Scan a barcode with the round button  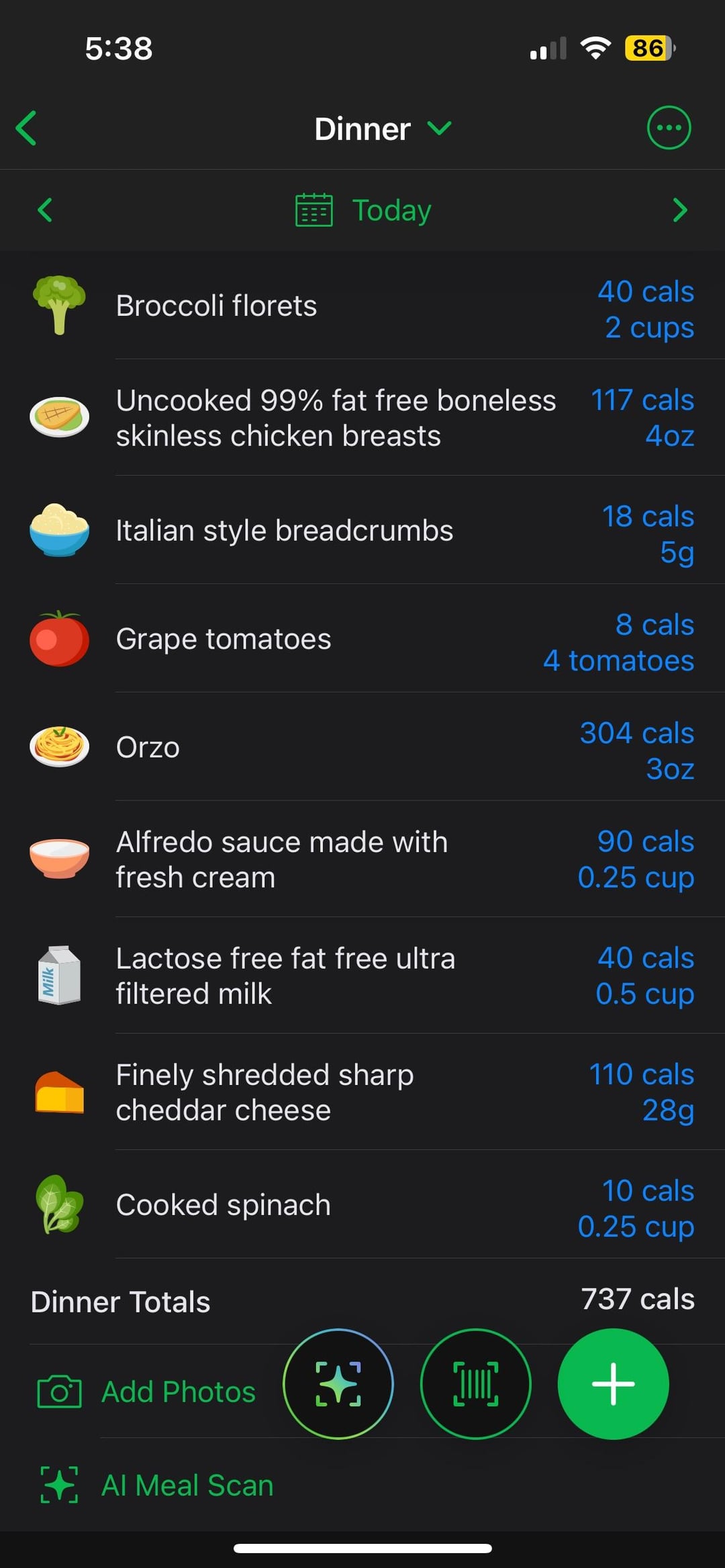[475, 1383]
